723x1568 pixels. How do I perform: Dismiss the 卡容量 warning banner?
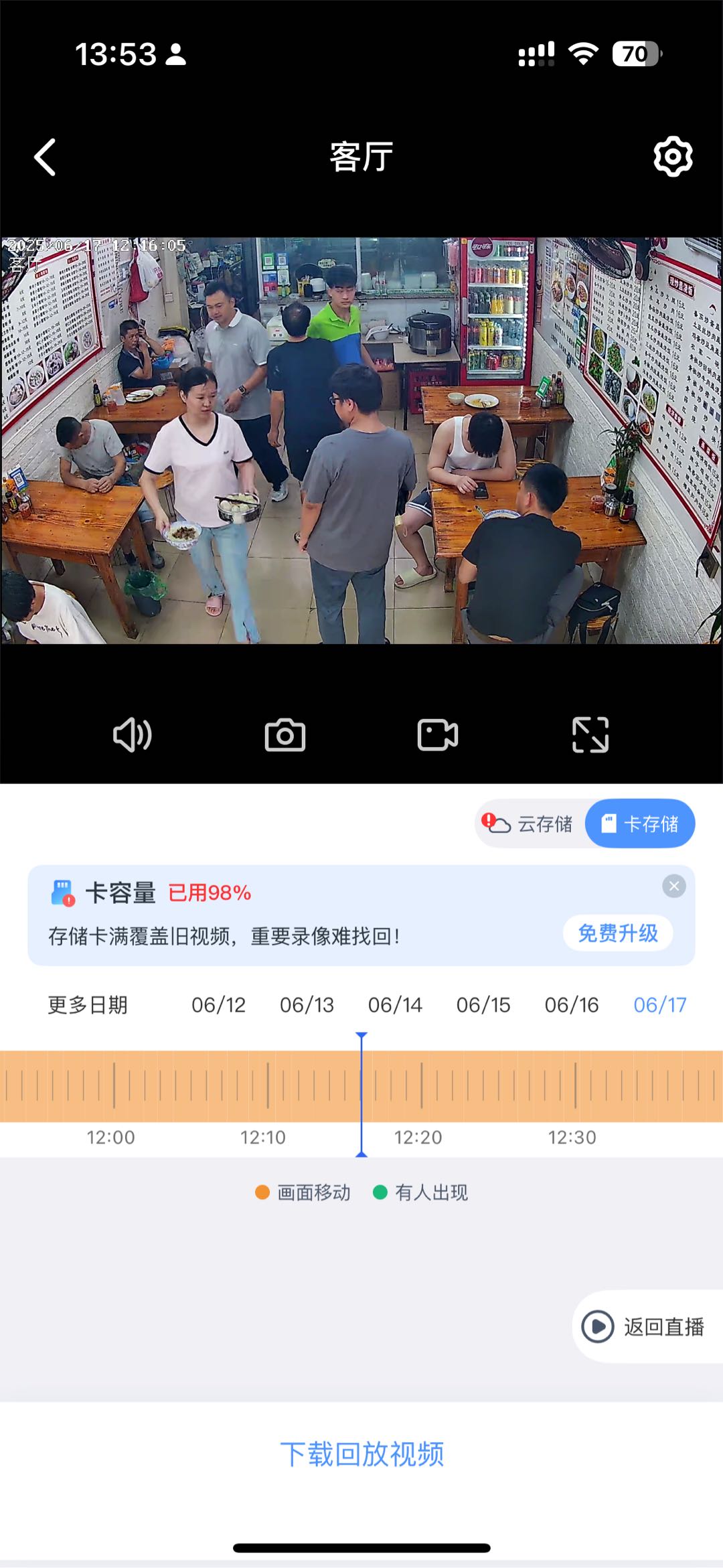tap(673, 886)
